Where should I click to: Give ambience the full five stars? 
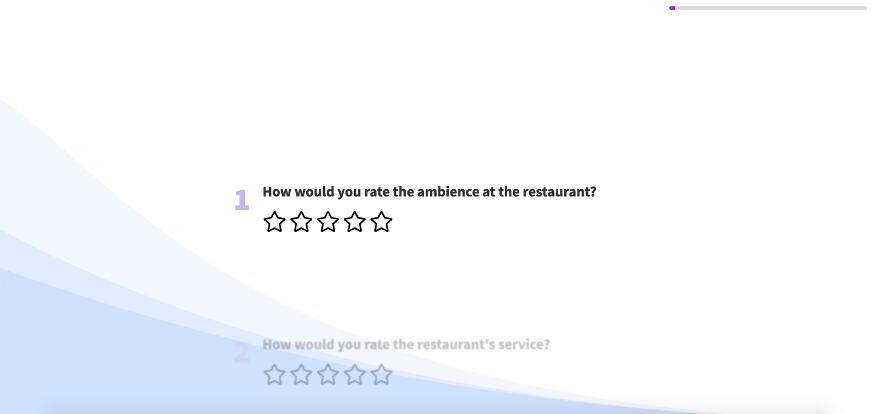pos(381,222)
